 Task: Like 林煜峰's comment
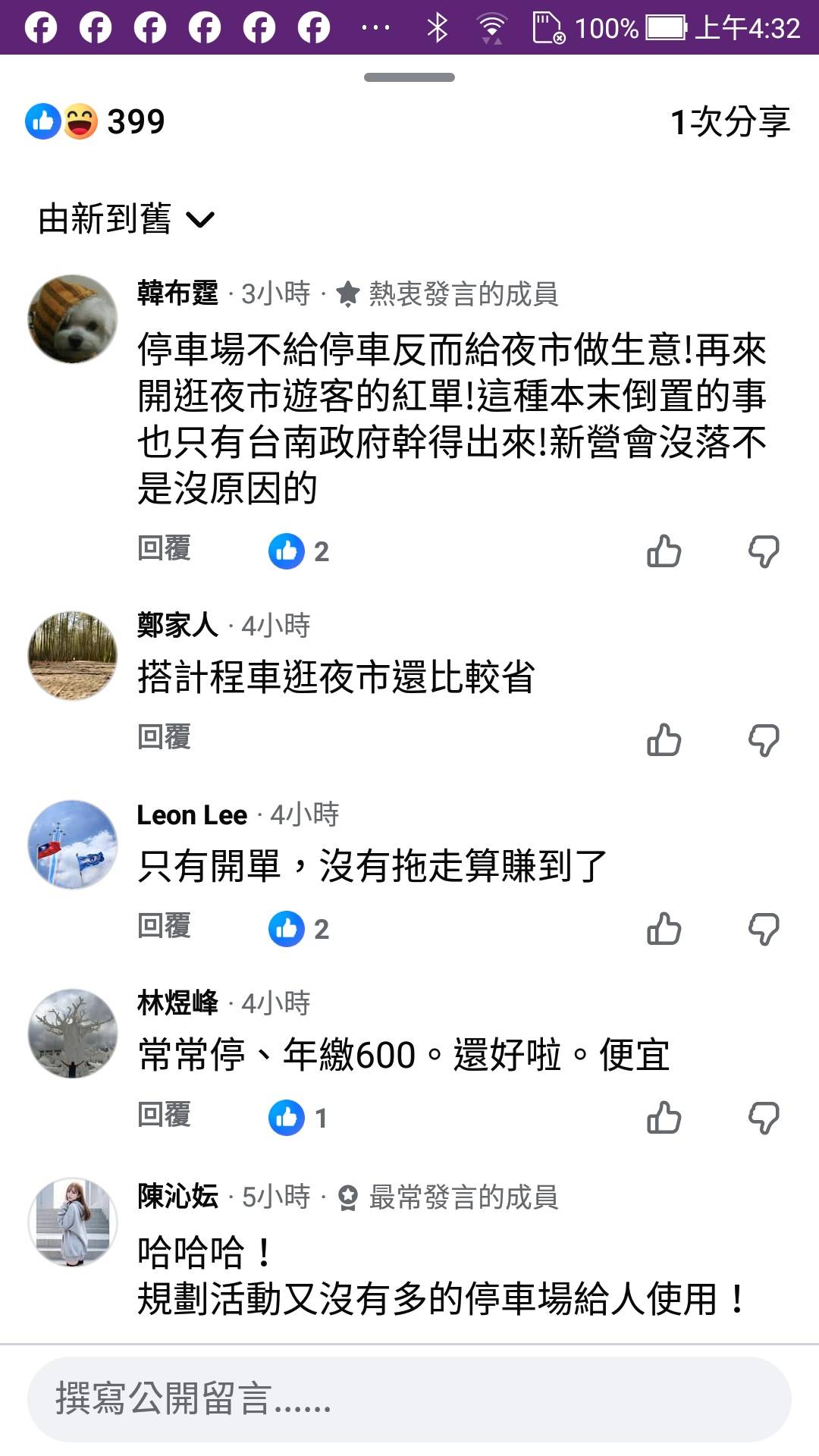[x=664, y=1118]
